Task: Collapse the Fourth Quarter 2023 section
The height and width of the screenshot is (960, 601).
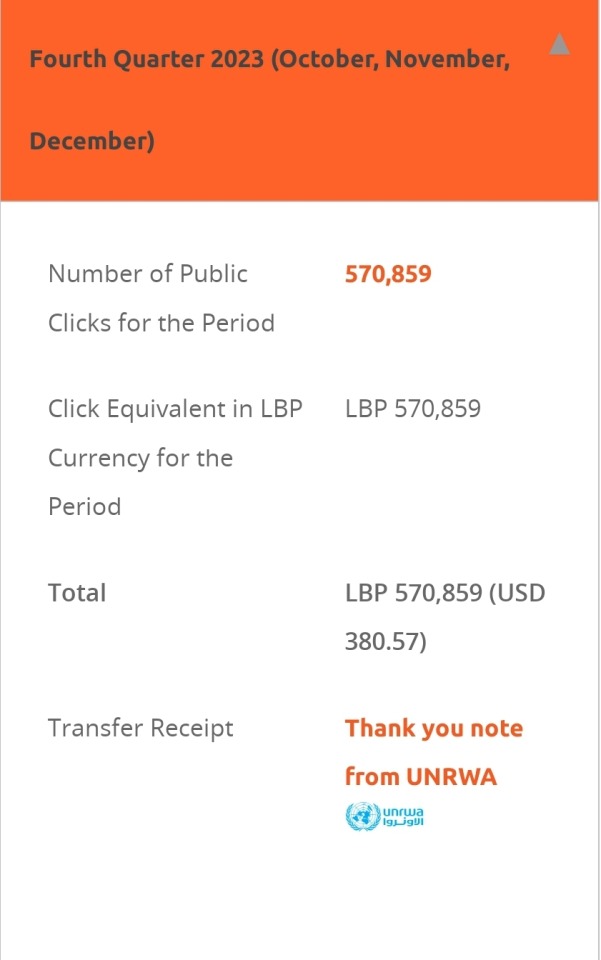Action: point(560,45)
